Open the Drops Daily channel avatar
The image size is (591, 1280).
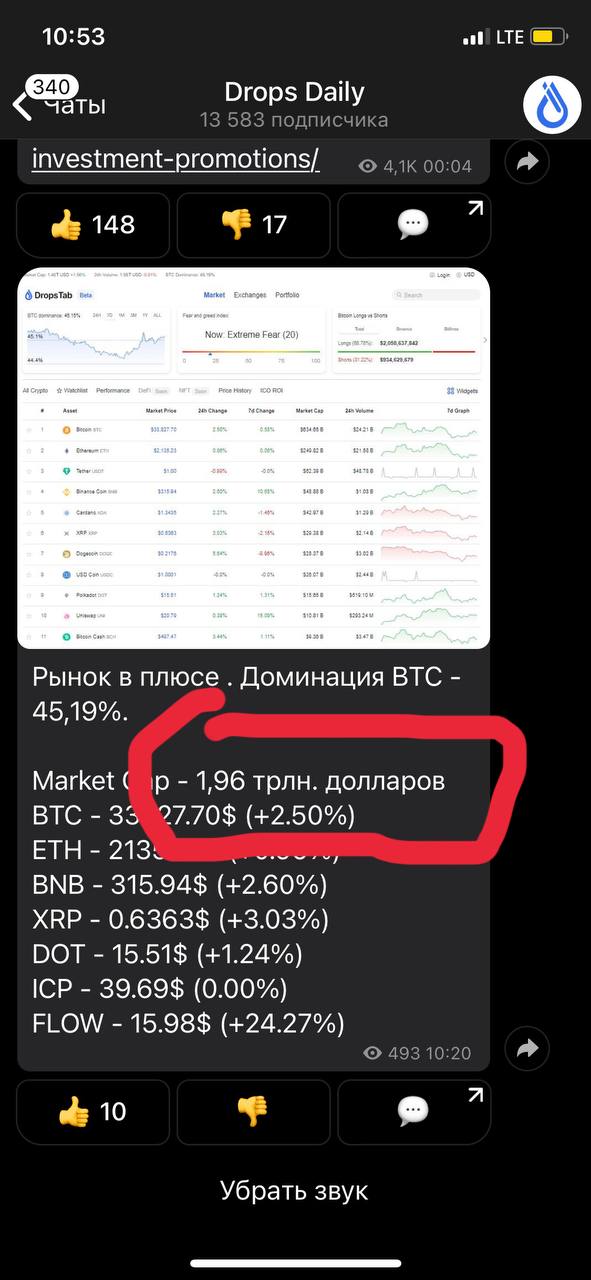(551, 105)
